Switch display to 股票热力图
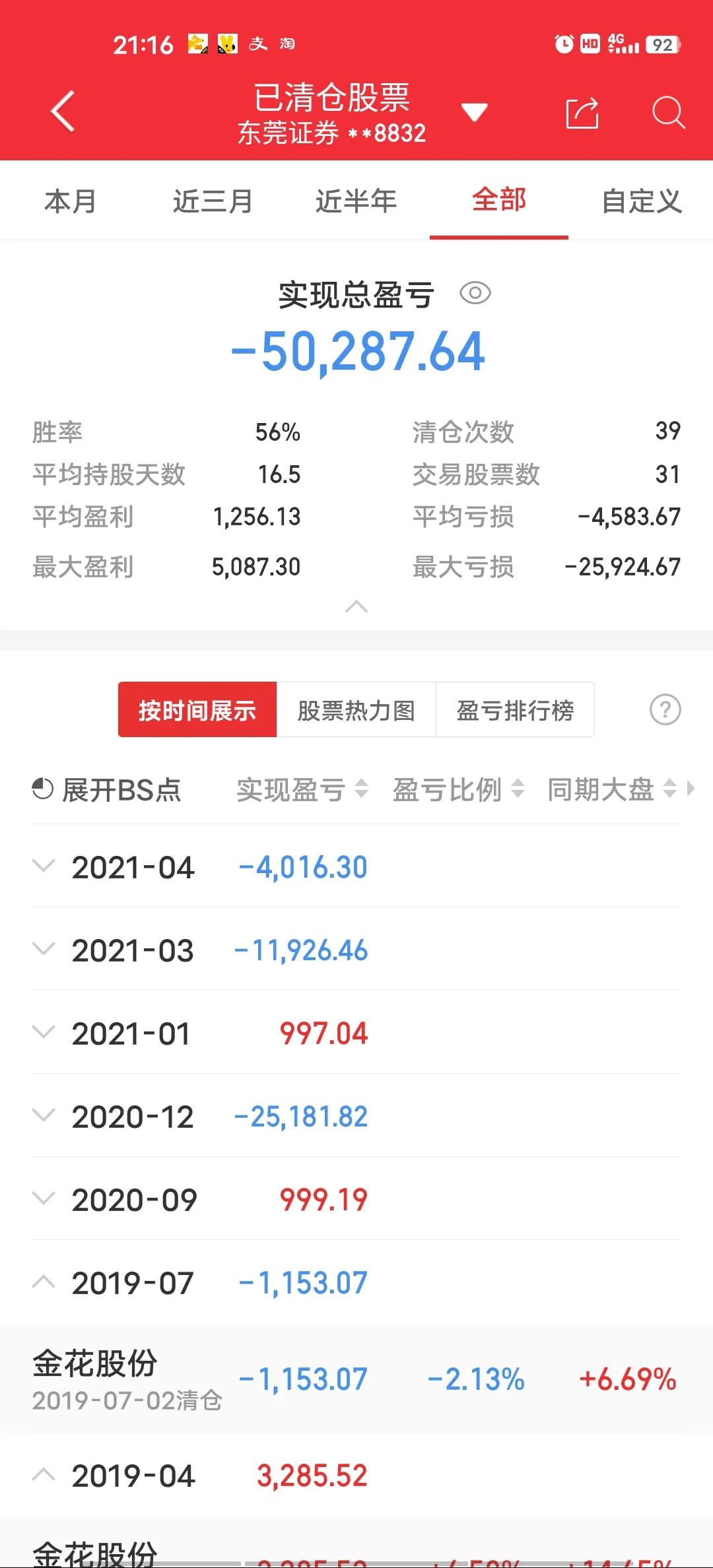Screen dimensions: 713x1568 (x=356, y=709)
